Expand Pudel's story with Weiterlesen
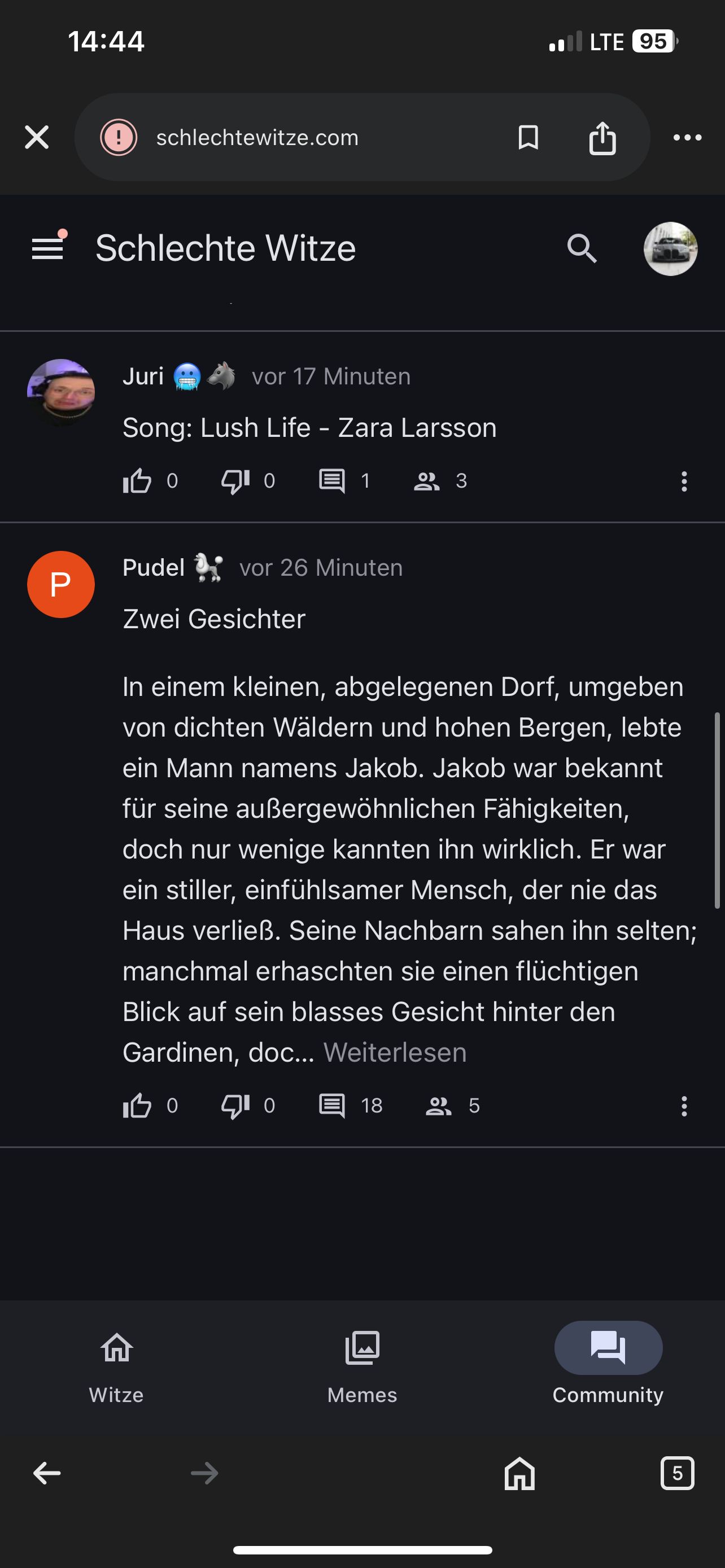The width and height of the screenshot is (725, 1568). (395, 1053)
